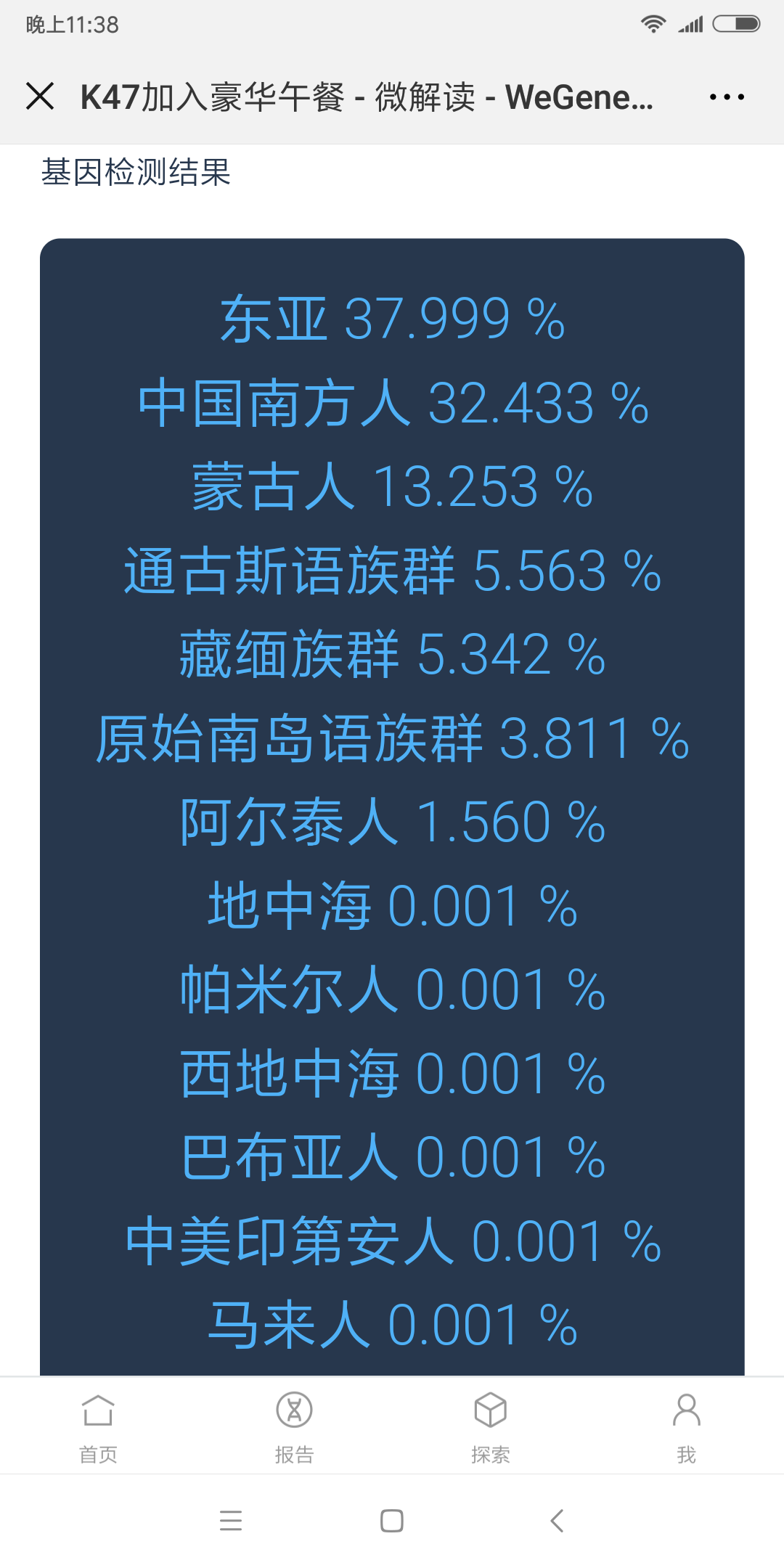Tap the system home button

[x=392, y=1520]
